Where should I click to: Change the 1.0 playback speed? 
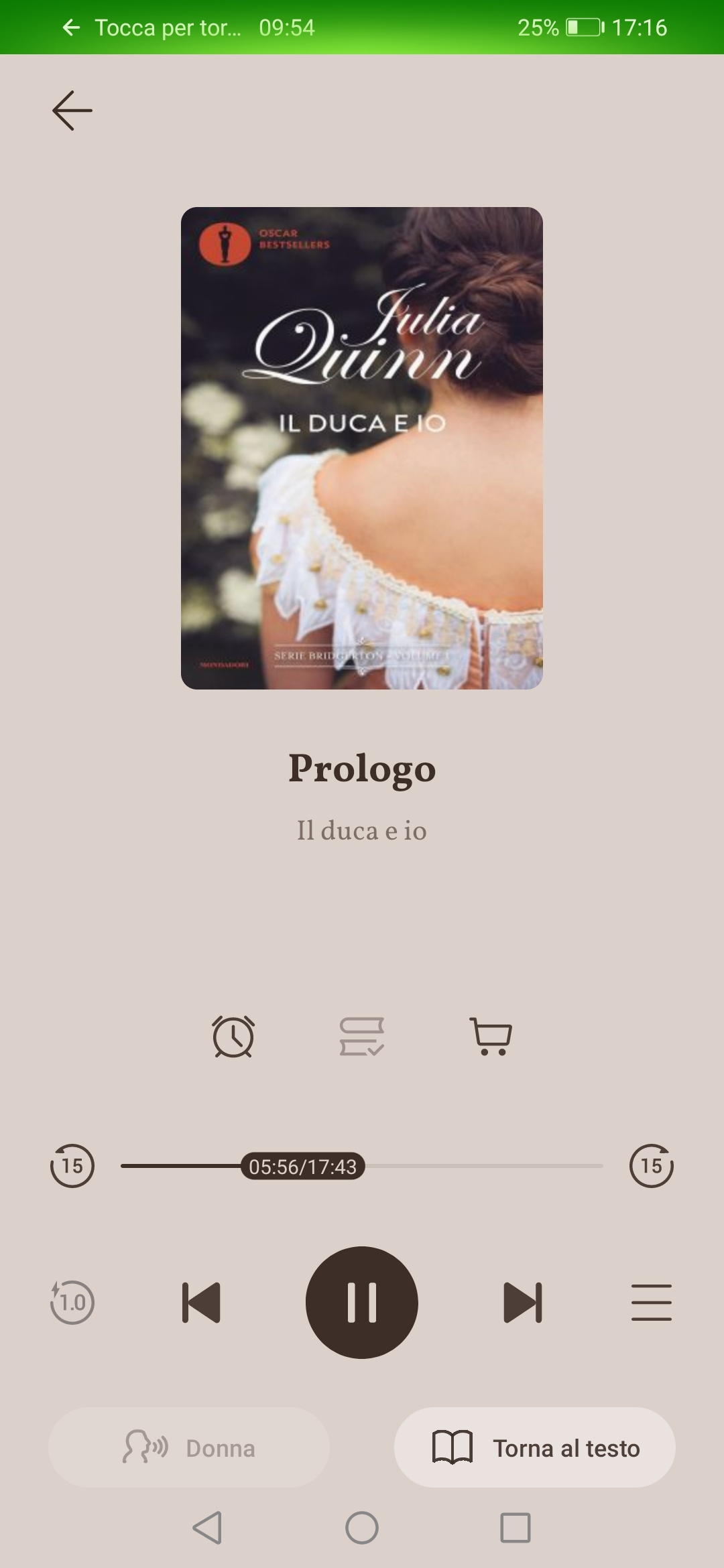pos(72,1303)
